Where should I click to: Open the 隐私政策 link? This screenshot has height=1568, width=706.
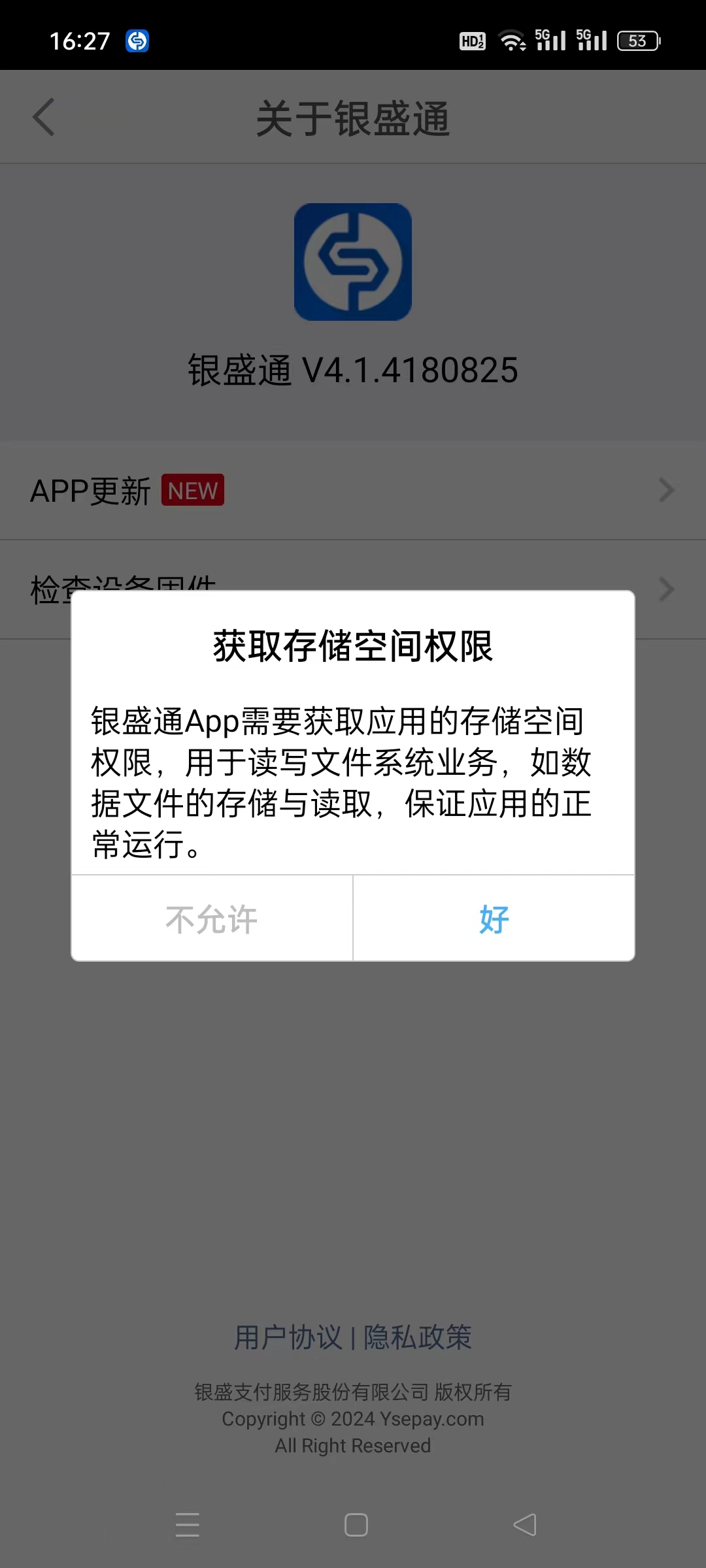point(418,1337)
